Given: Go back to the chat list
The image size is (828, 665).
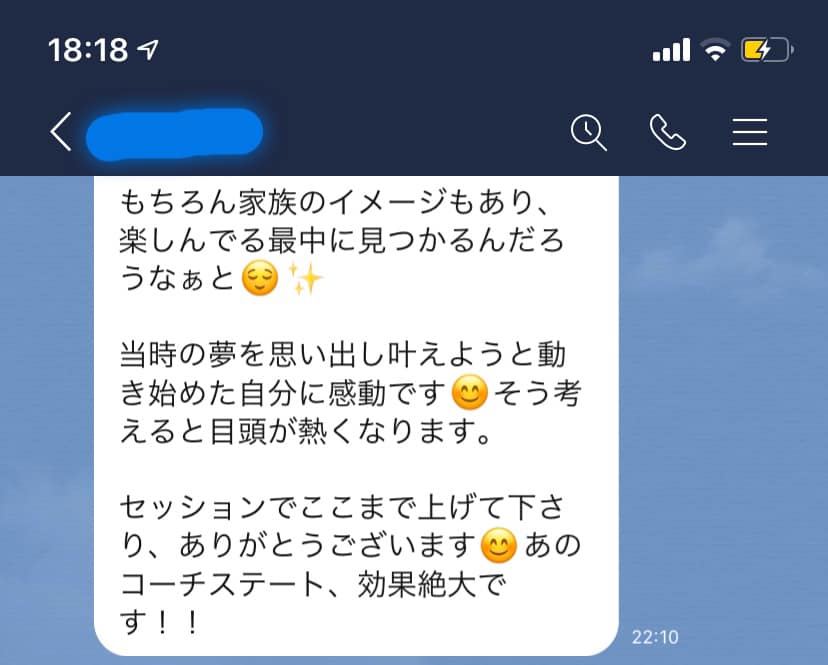Looking at the screenshot, I should [x=61, y=132].
